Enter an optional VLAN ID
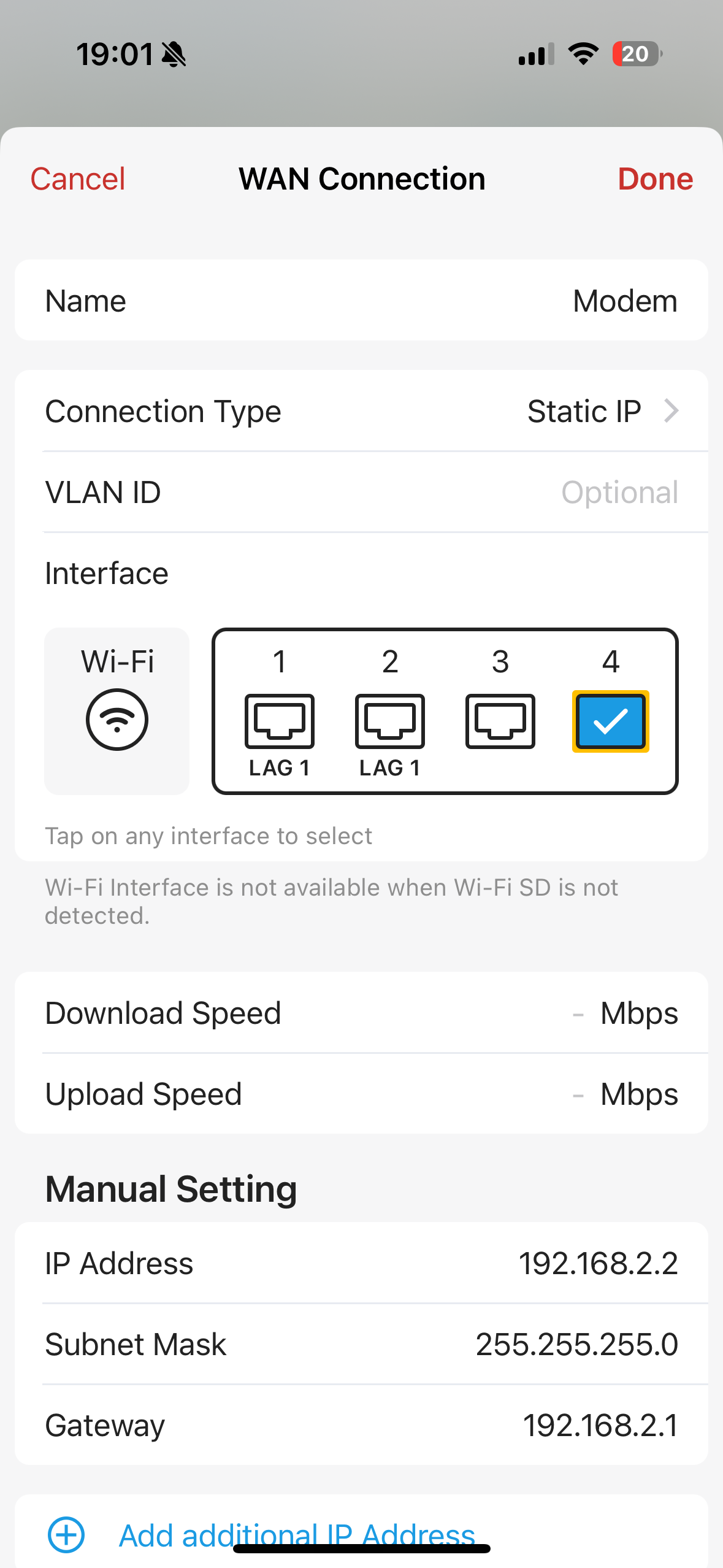 click(x=362, y=492)
